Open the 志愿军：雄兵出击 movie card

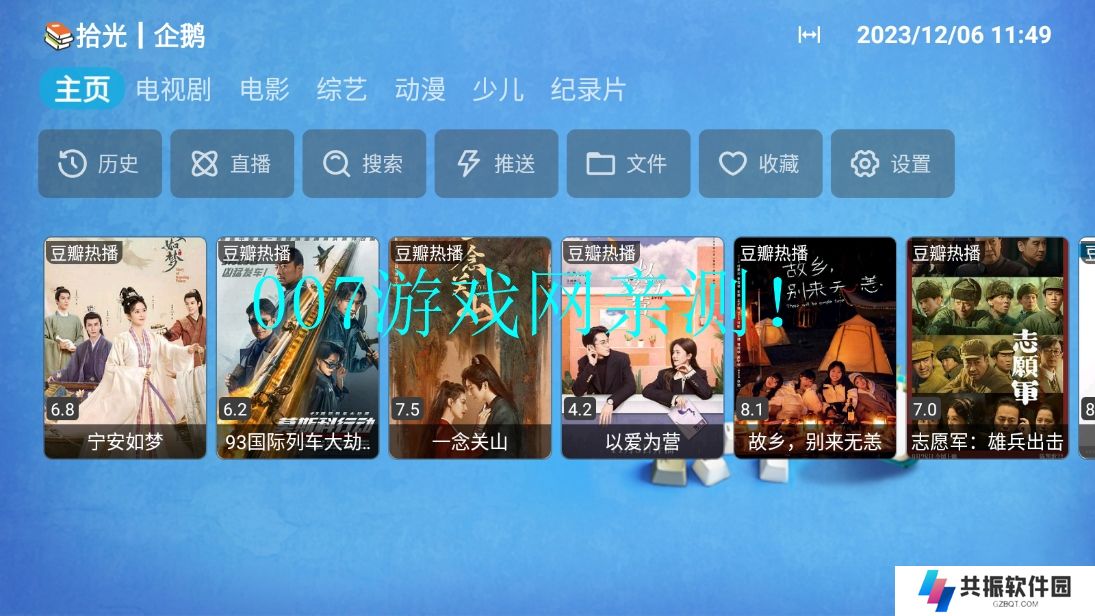coord(987,347)
